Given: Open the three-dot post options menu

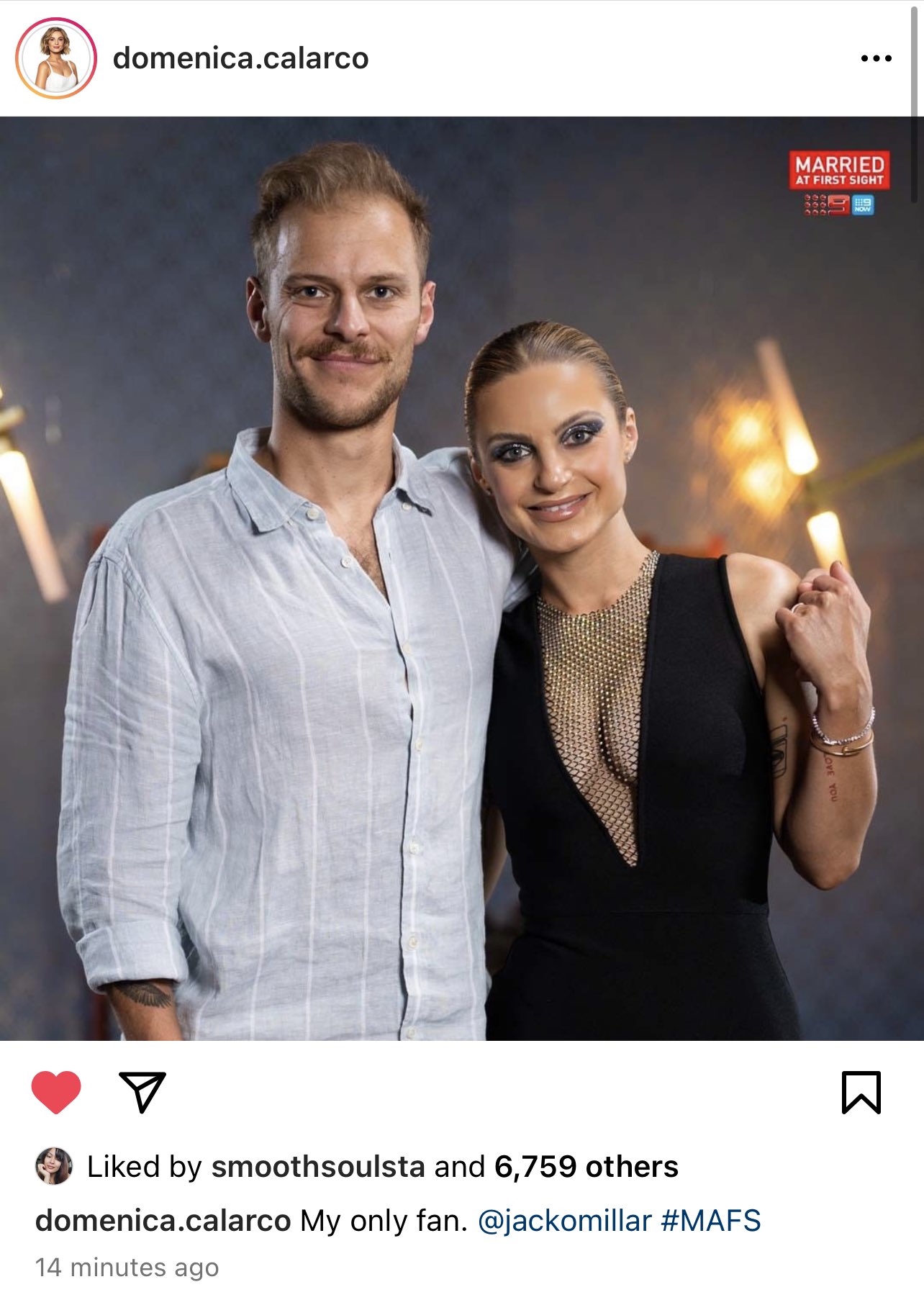Looking at the screenshot, I should pos(876,58).
